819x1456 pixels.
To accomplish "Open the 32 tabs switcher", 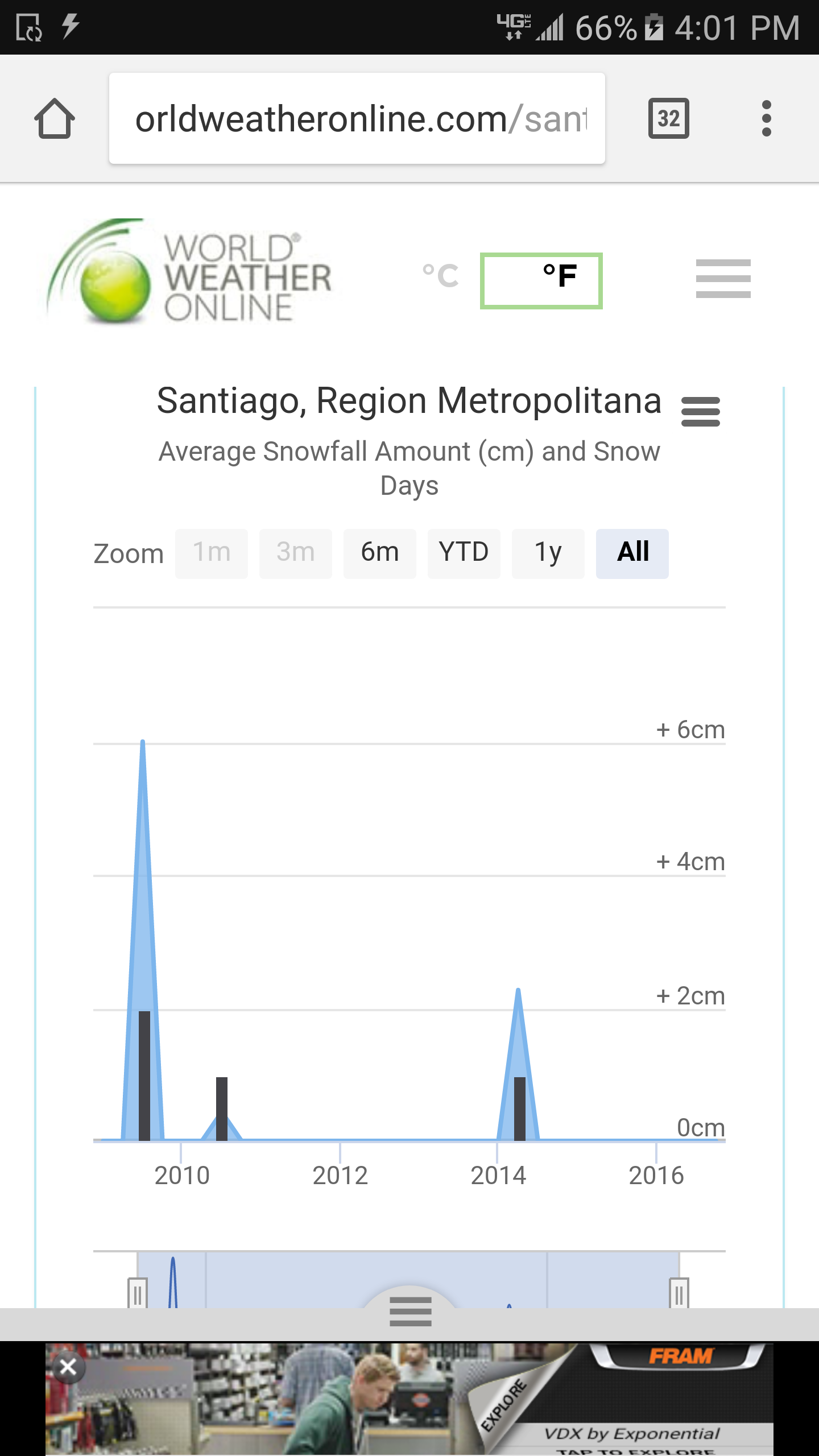I will pyautogui.click(x=668, y=118).
